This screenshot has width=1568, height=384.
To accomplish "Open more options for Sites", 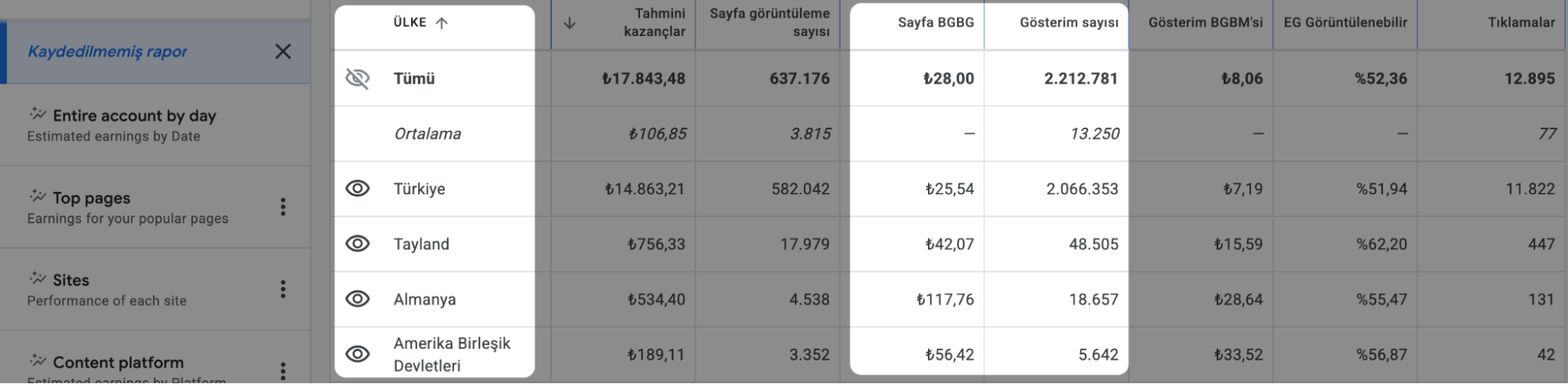I will [283, 289].
